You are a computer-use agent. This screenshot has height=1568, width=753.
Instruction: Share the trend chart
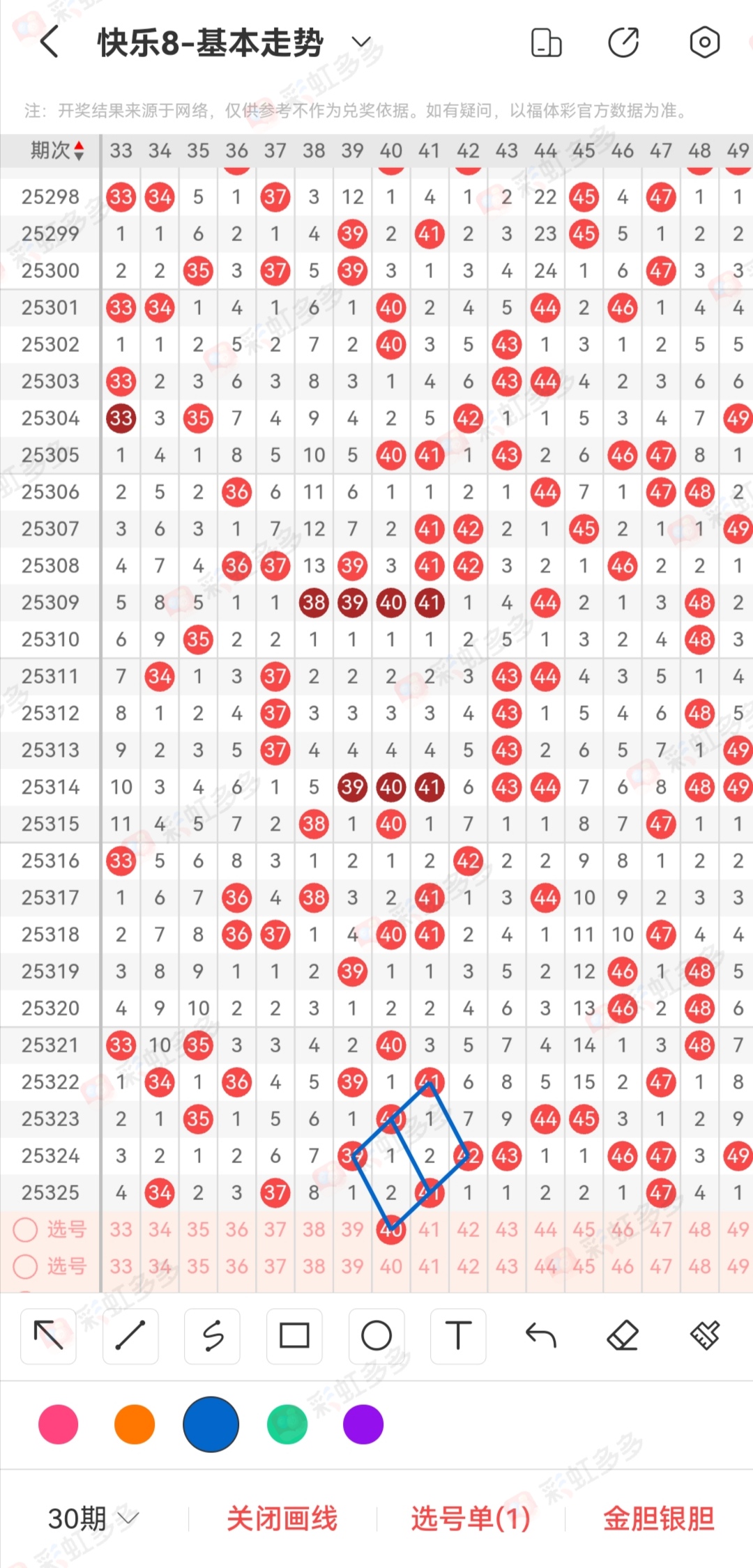[x=623, y=43]
